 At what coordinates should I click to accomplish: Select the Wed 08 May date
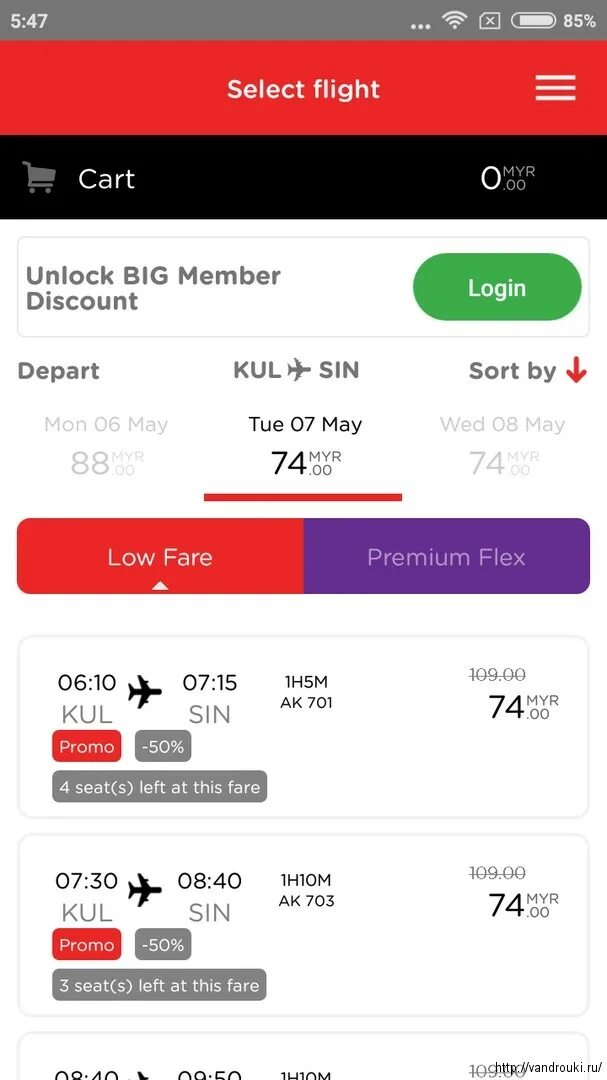[x=502, y=445]
